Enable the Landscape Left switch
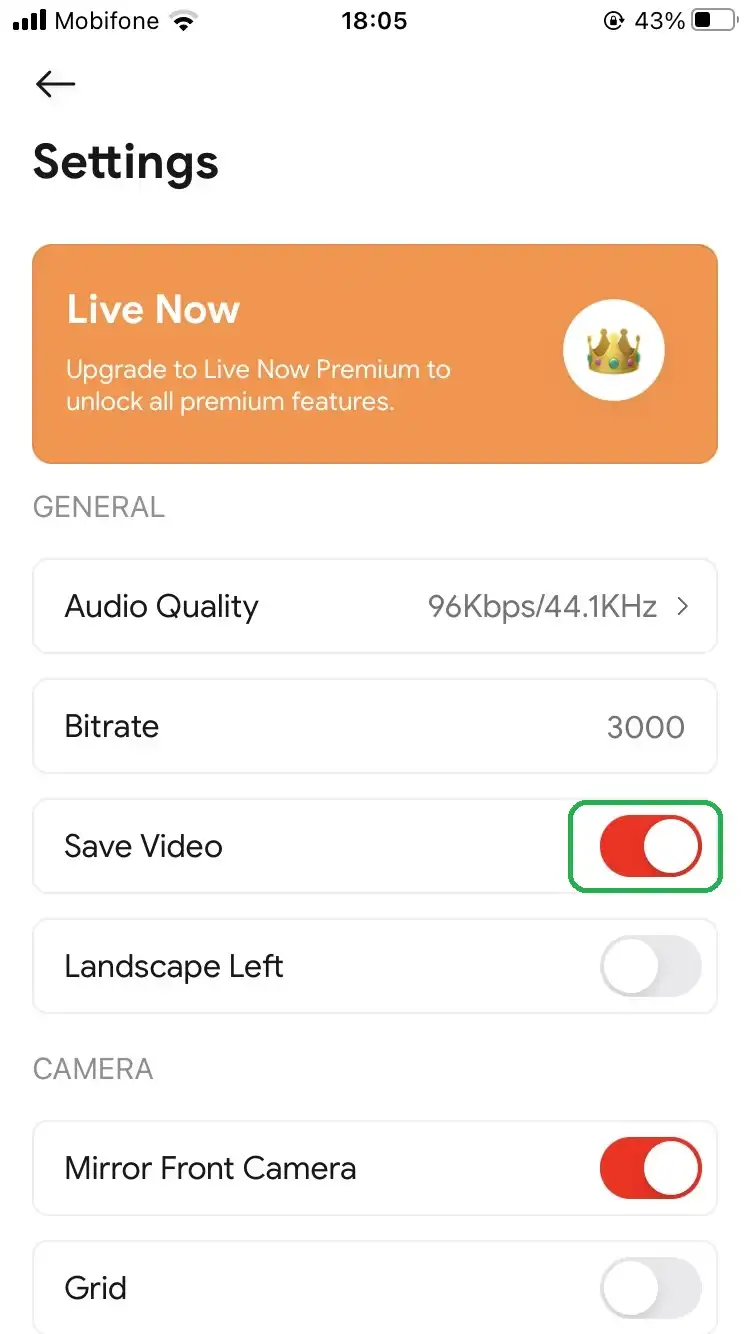The height and width of the screenshot is (1334, 750). (x=651, y=966)
